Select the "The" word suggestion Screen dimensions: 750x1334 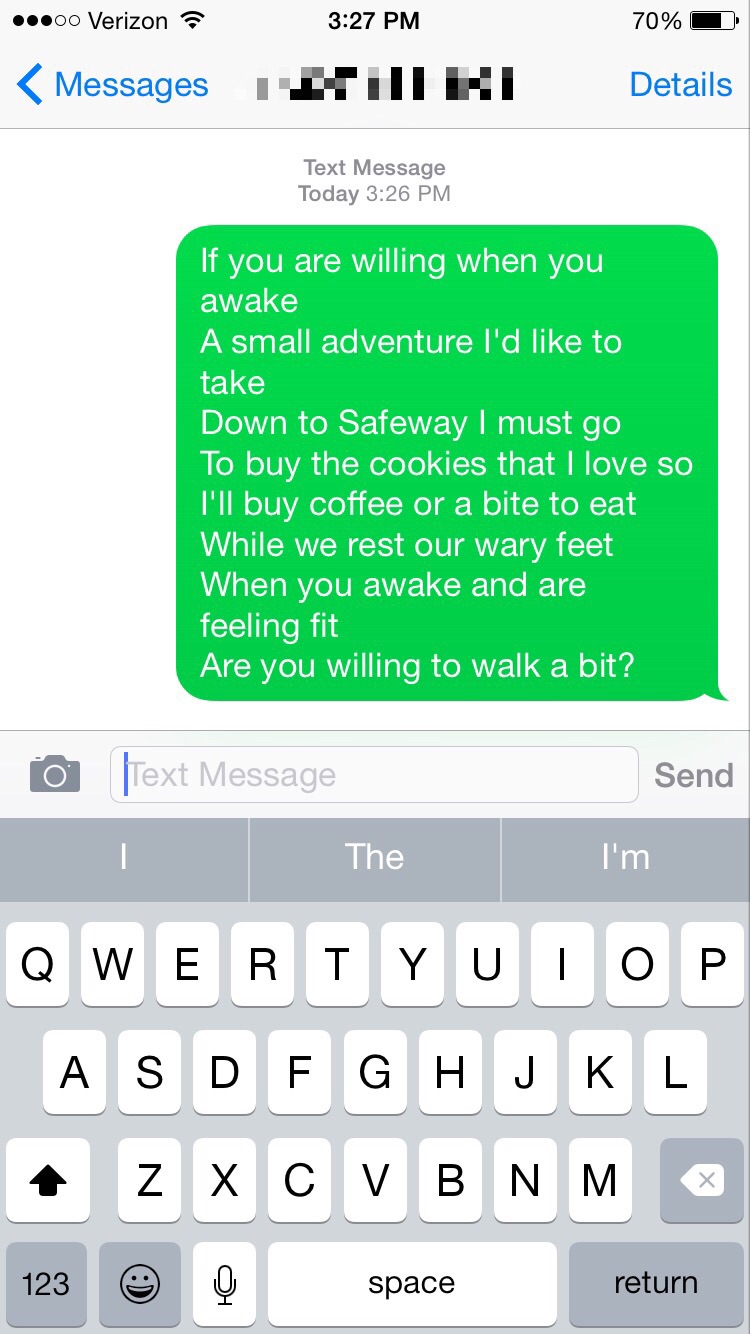tap(375, 857)
